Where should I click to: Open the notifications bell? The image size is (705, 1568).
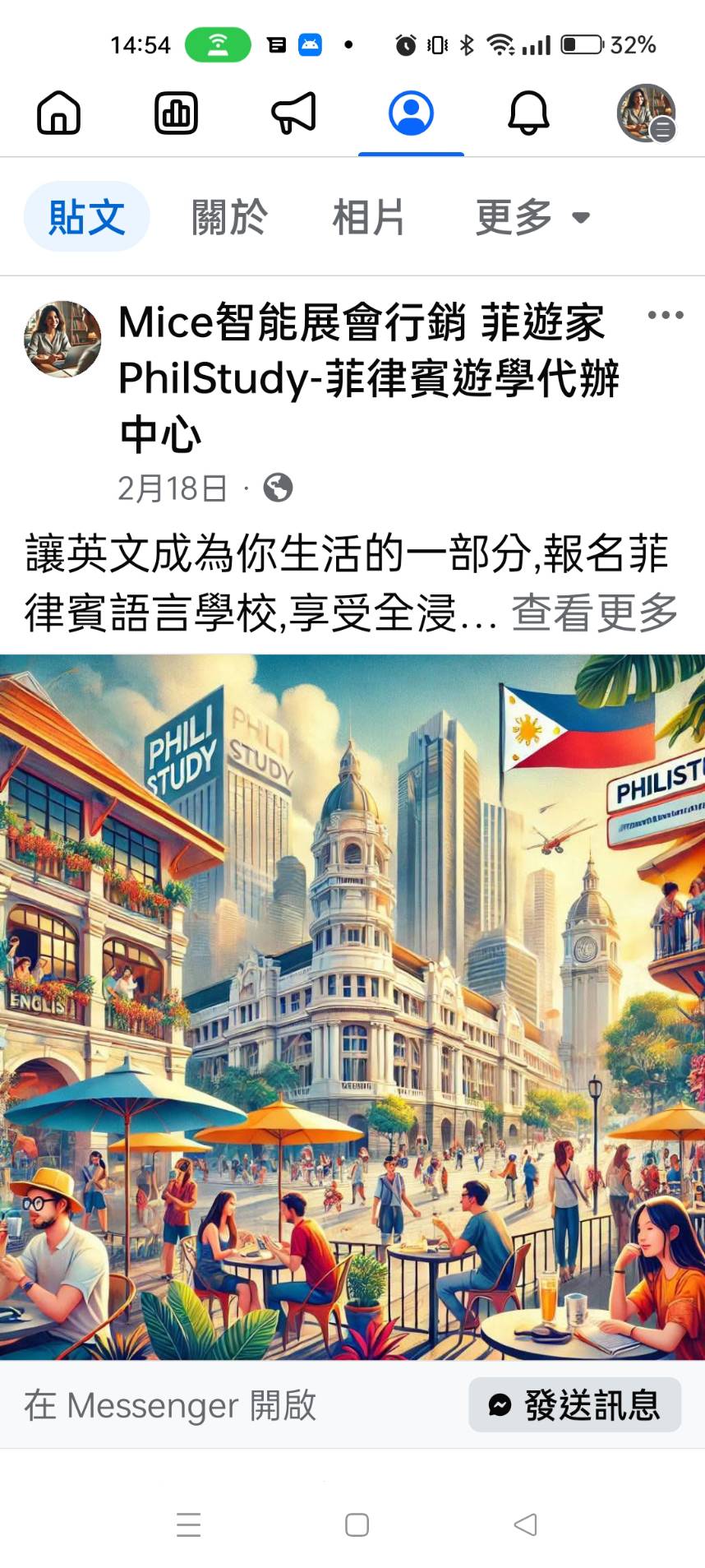(528, 113)
